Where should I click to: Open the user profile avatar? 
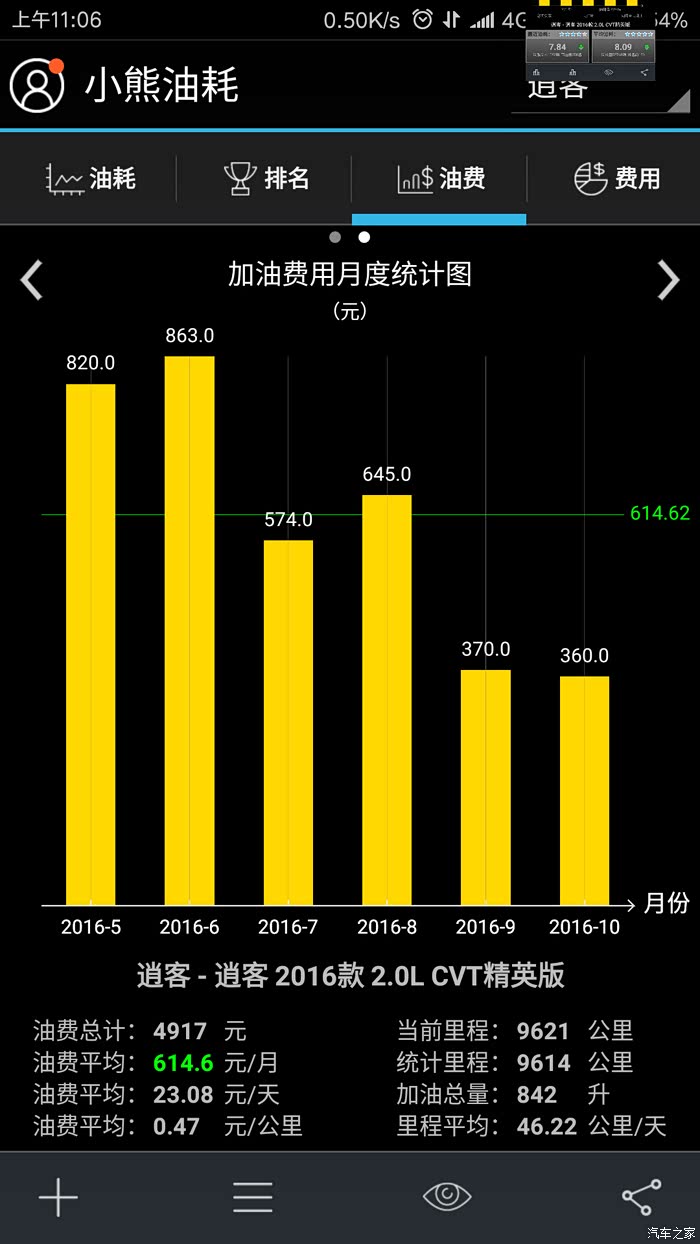tap(37, 85)
